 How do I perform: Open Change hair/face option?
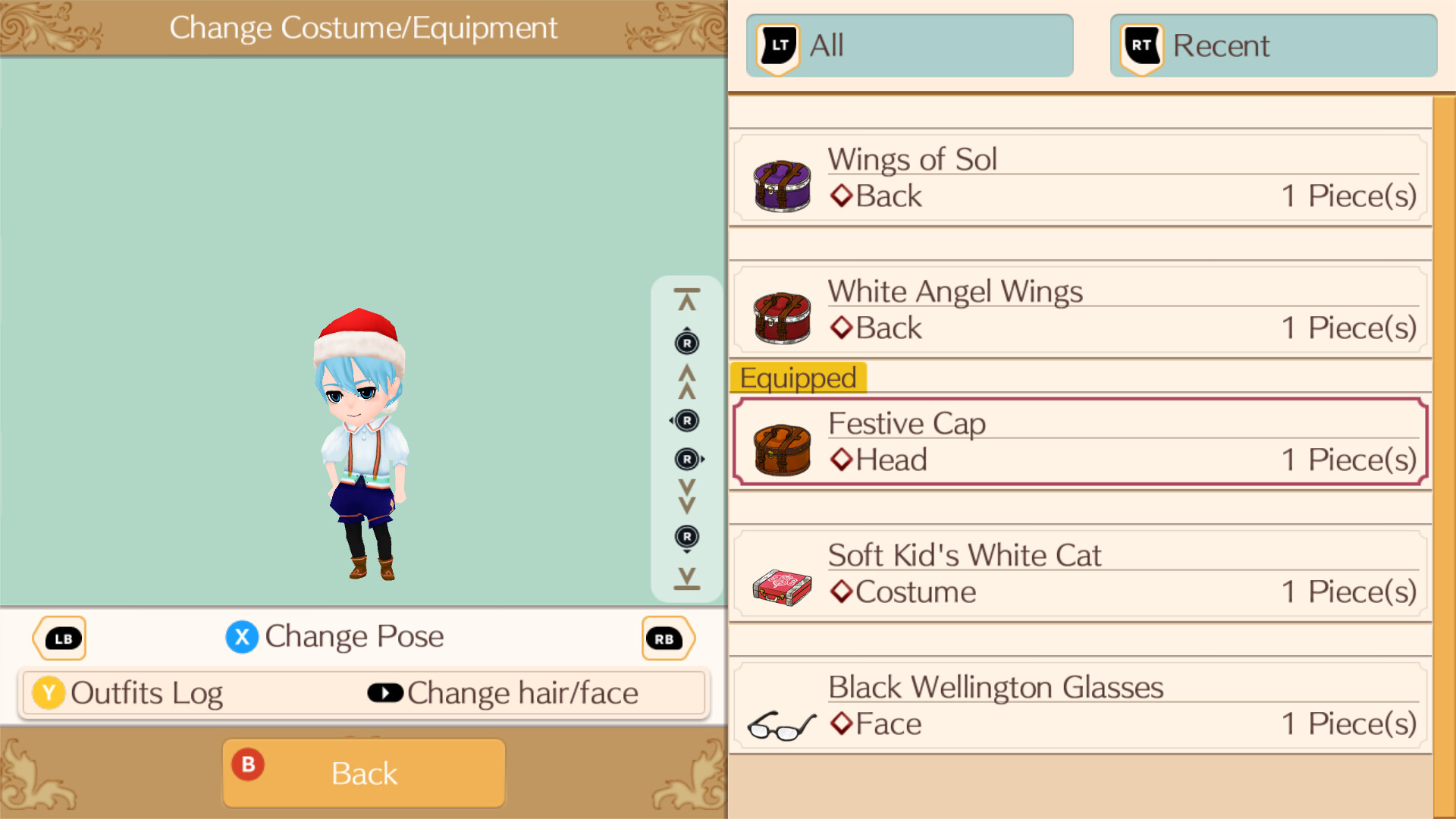(504, 693)
